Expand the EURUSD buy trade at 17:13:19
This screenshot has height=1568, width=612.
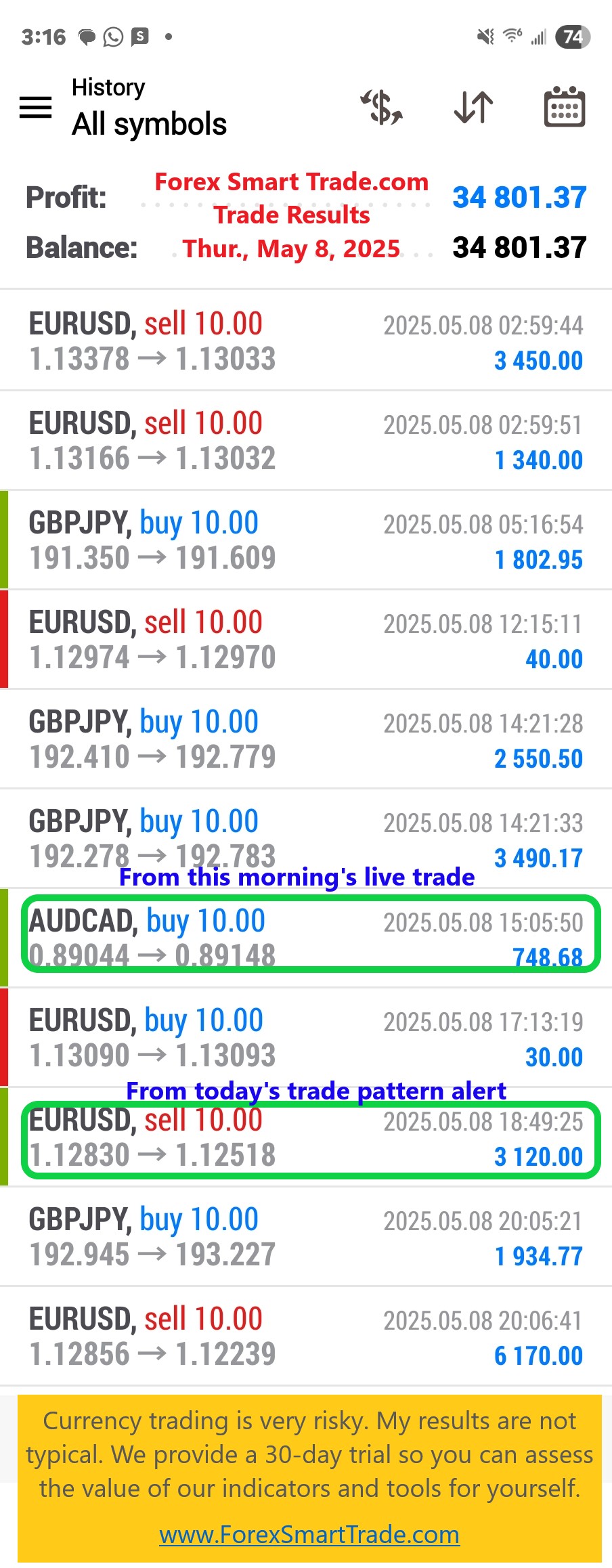pyautogui.click(x=306, y=1037)
